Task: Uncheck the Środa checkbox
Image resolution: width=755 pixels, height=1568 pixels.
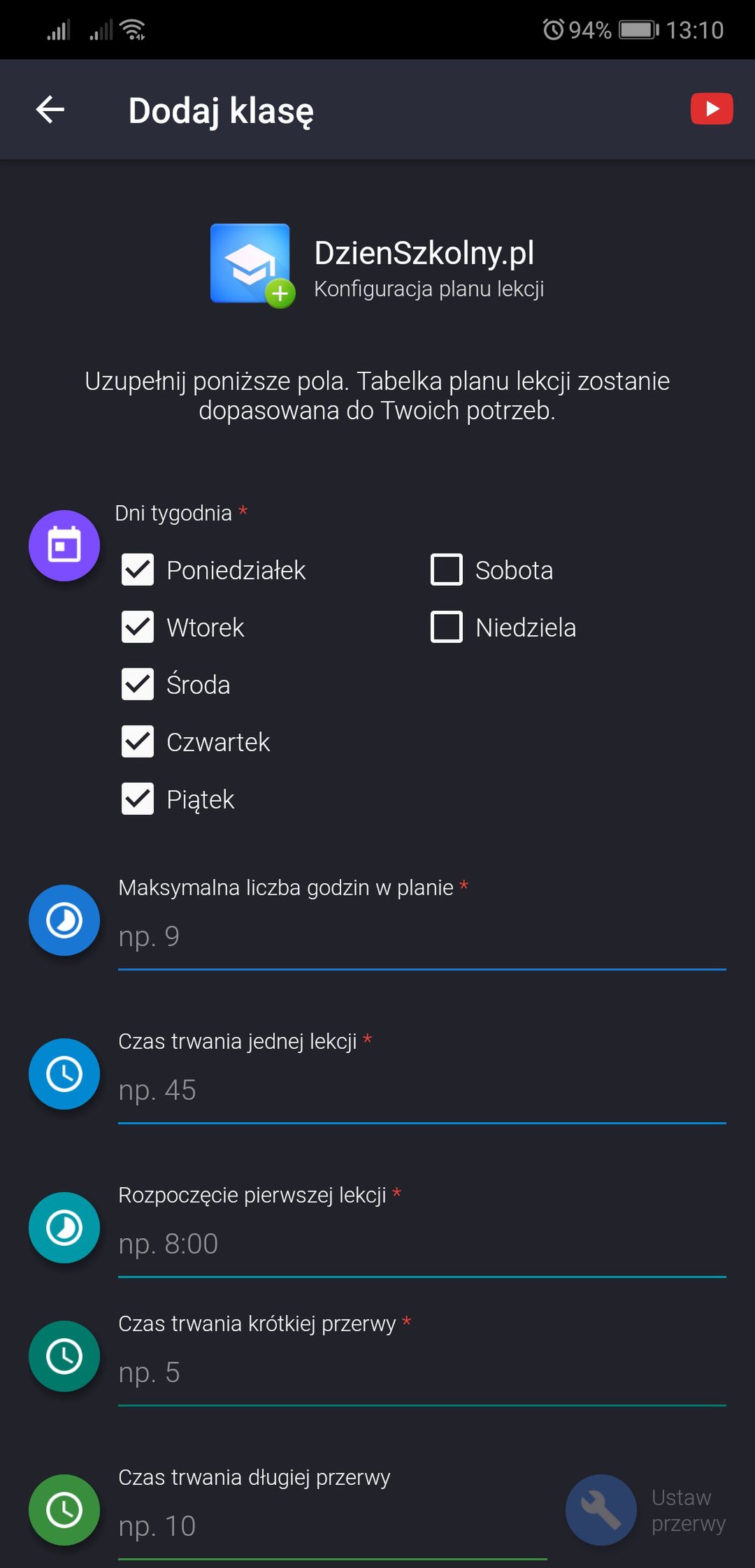Action: pyautogui.click(x=138, y=685)
